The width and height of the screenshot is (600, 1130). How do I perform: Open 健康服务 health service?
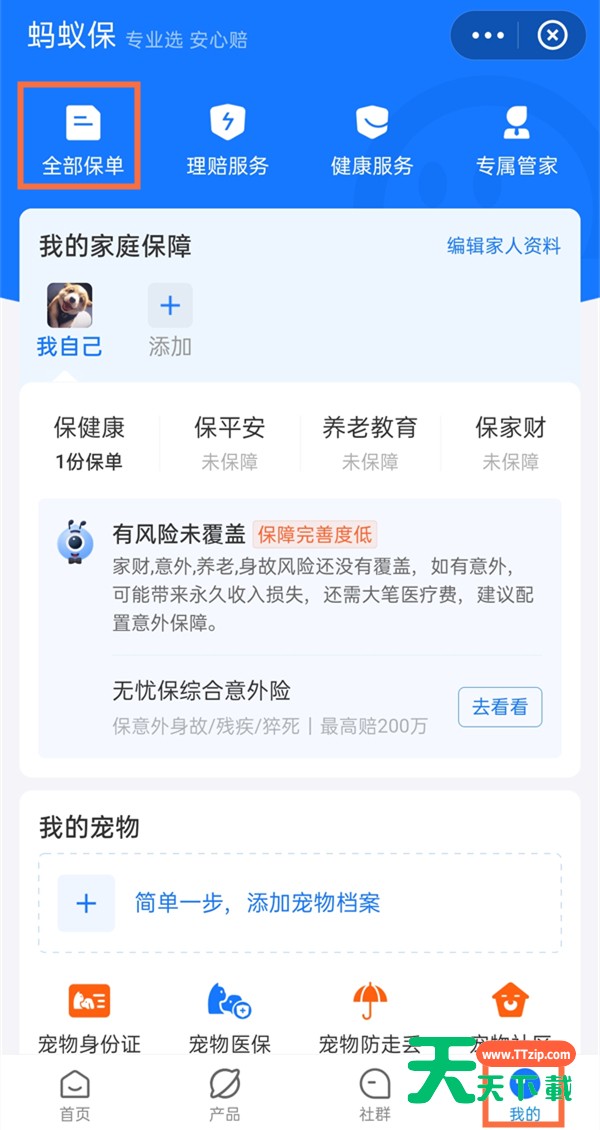372,138
